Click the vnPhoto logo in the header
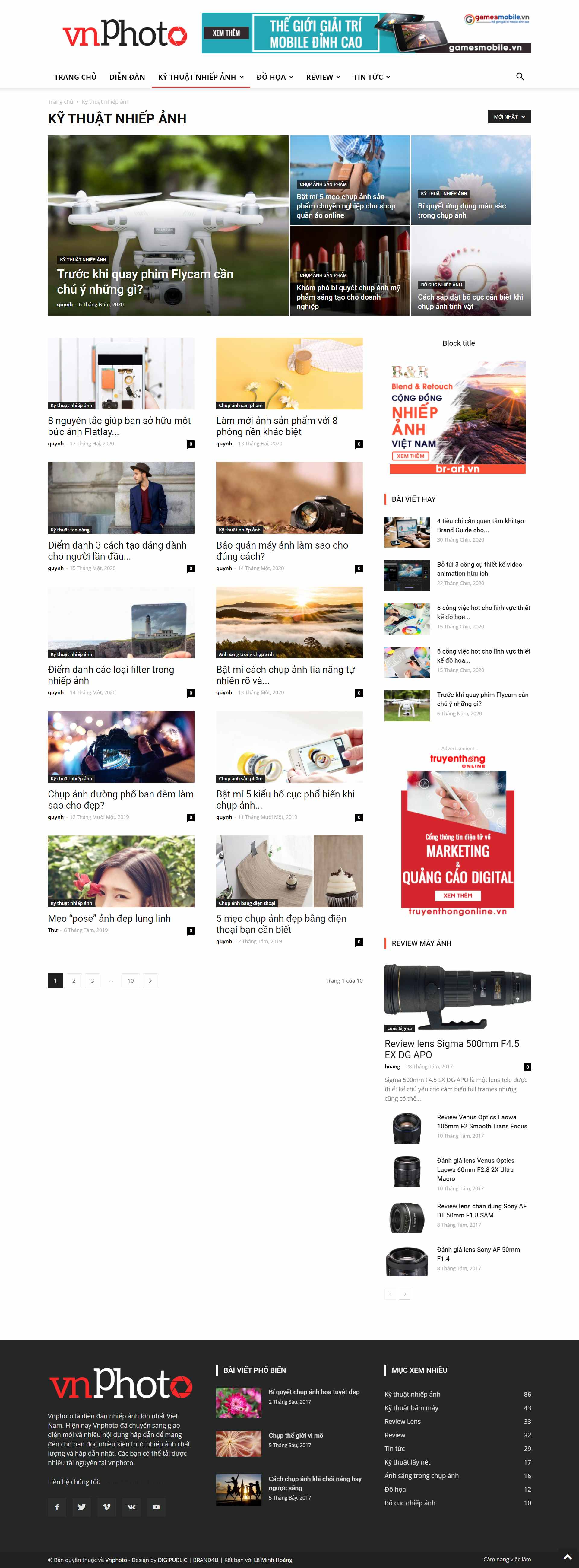The image size is (579, 1568). [x=119, y=33]
